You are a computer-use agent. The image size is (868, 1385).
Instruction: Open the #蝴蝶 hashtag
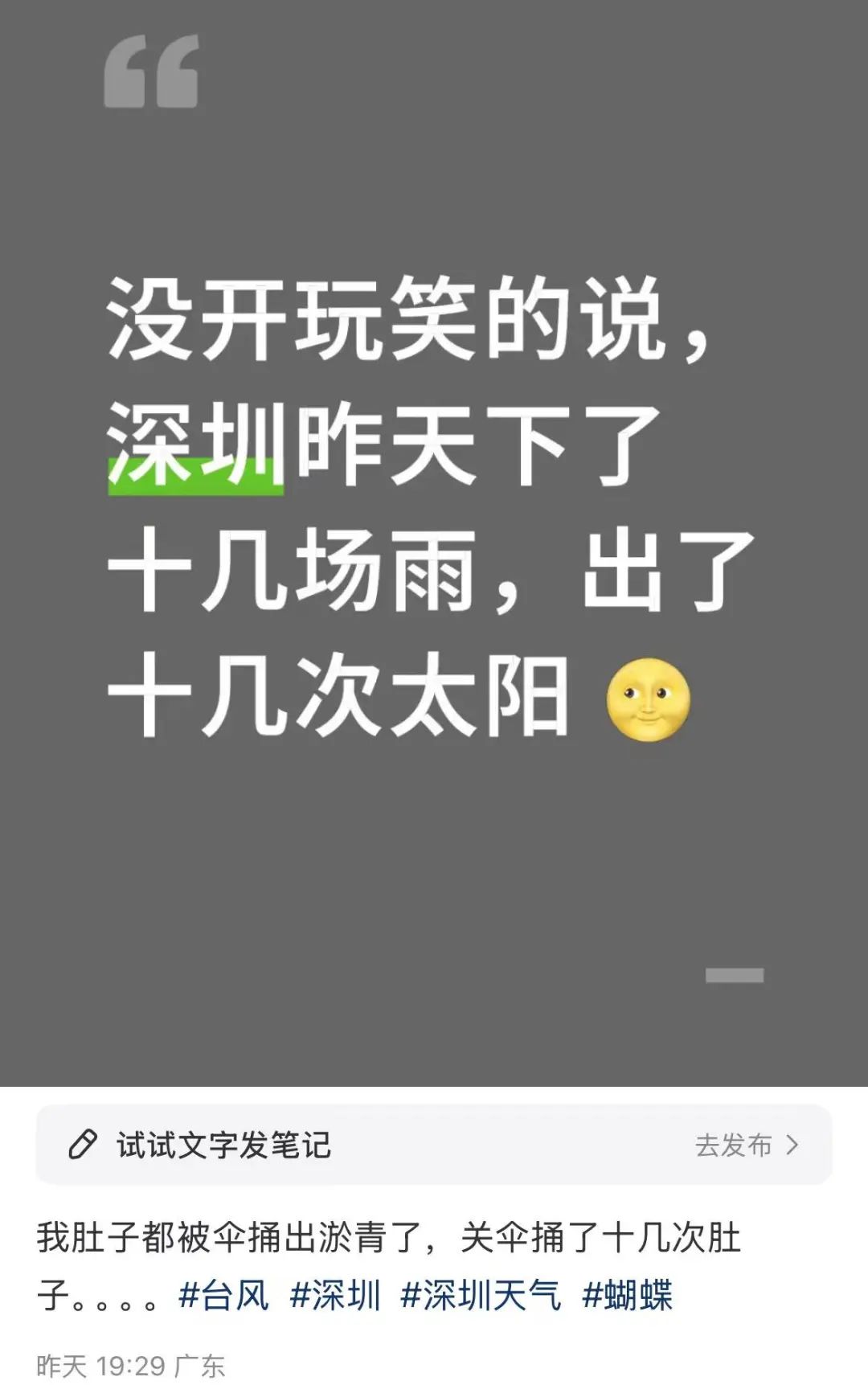(x=627, y=1296)
